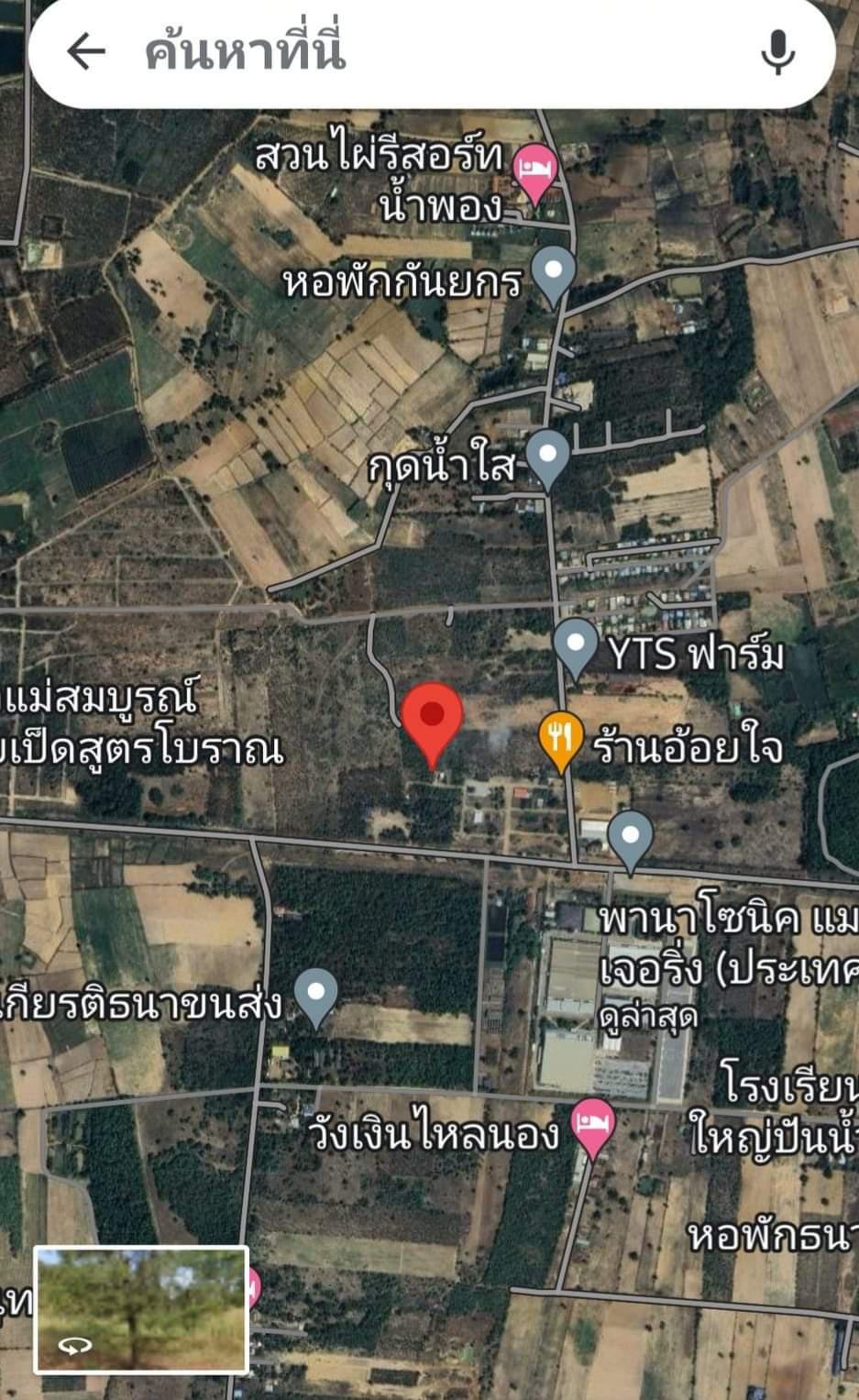Open the Street View thumbnail
The width and height of the screenshot is (859, 1400).
tap(141, 1310)
